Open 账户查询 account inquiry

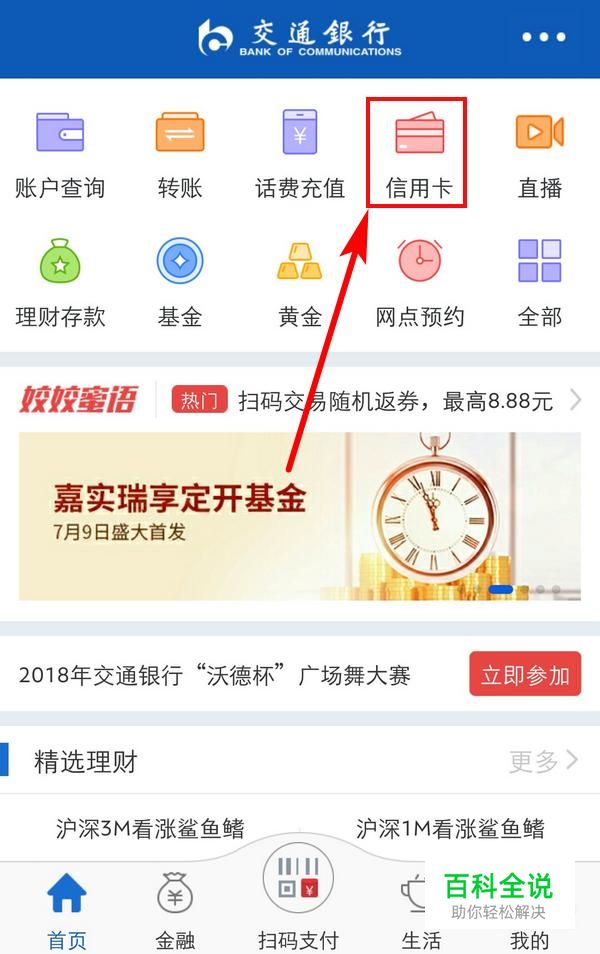tap(60, 152)
